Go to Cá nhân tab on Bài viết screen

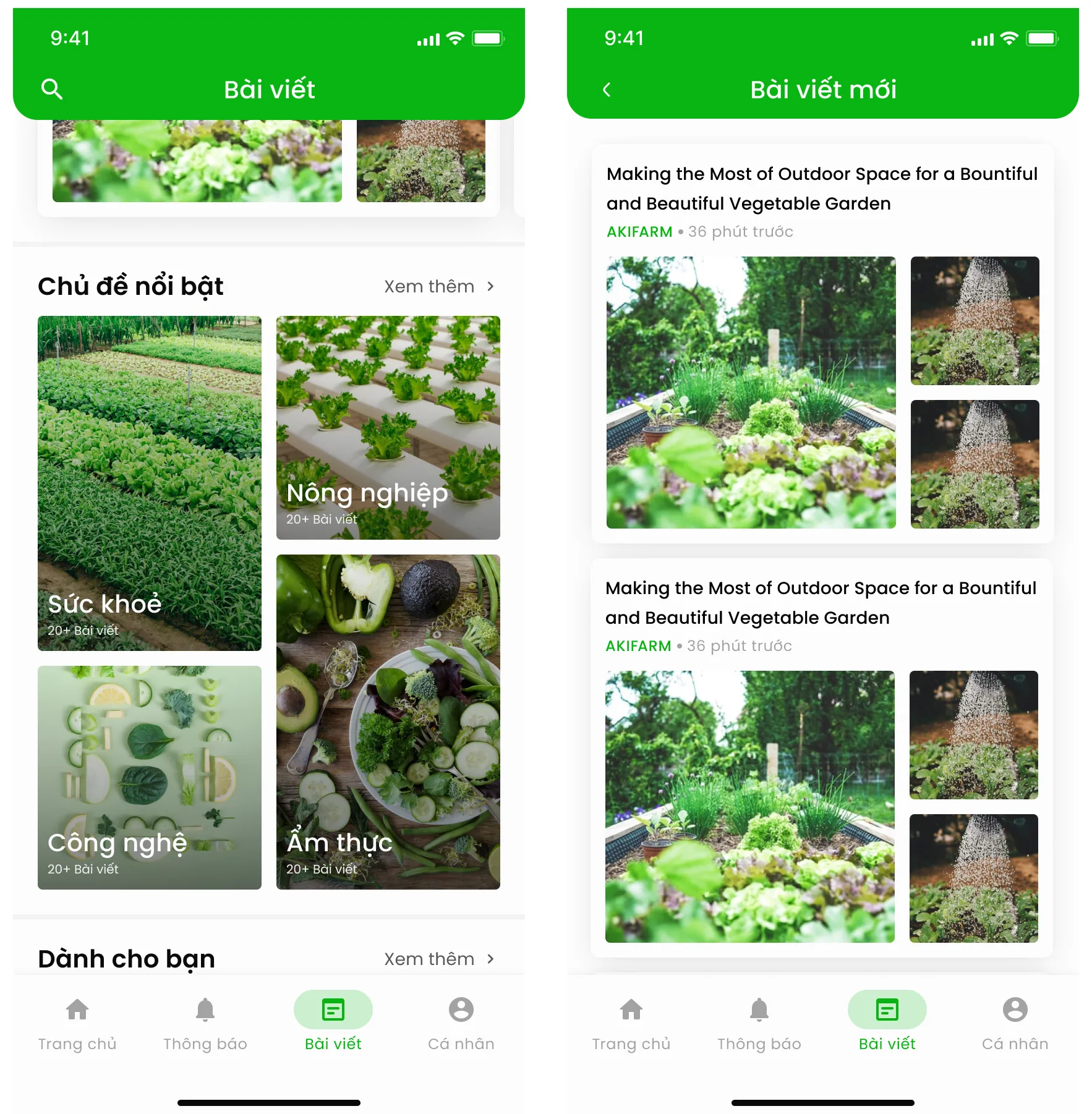click(x=461, y=1023)
